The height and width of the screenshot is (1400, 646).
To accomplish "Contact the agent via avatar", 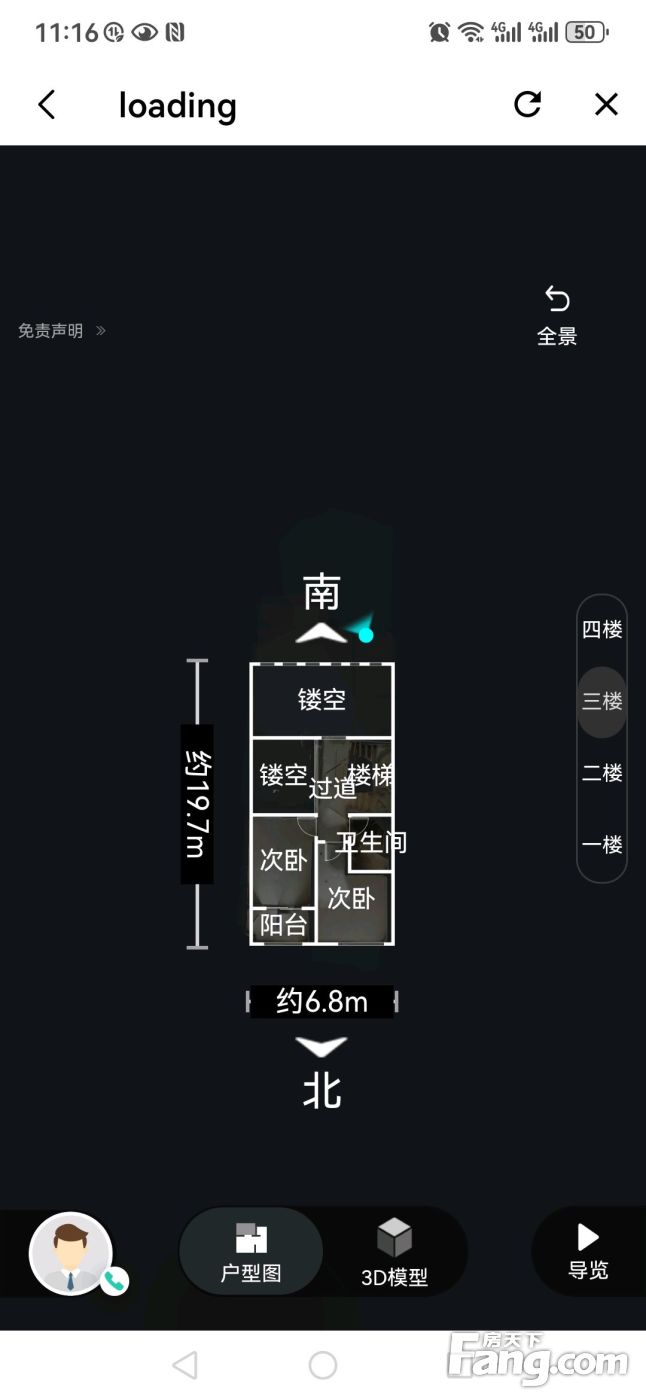I will (72, 1254).
